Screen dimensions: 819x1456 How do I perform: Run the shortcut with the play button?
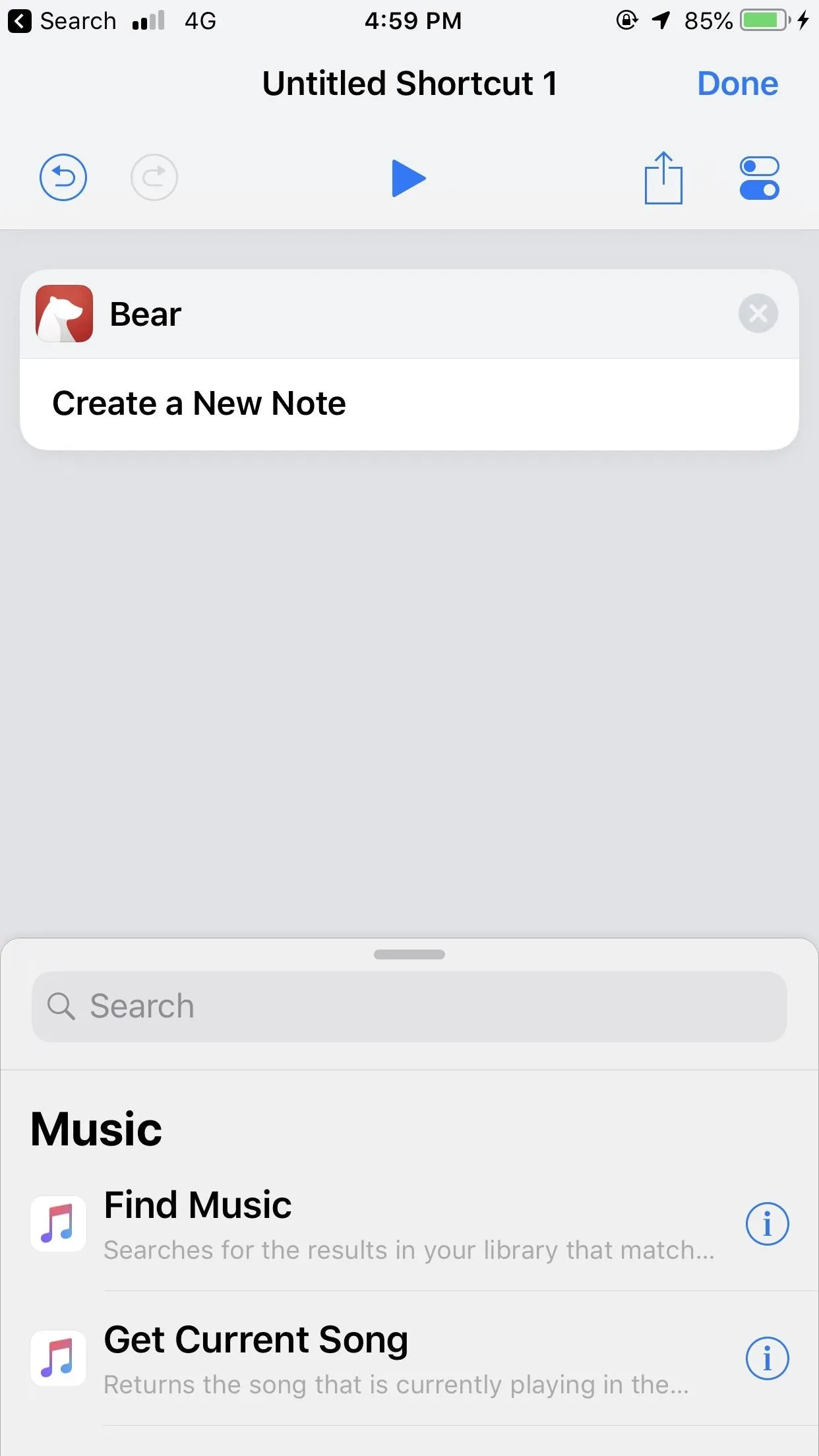pos(409,178)
